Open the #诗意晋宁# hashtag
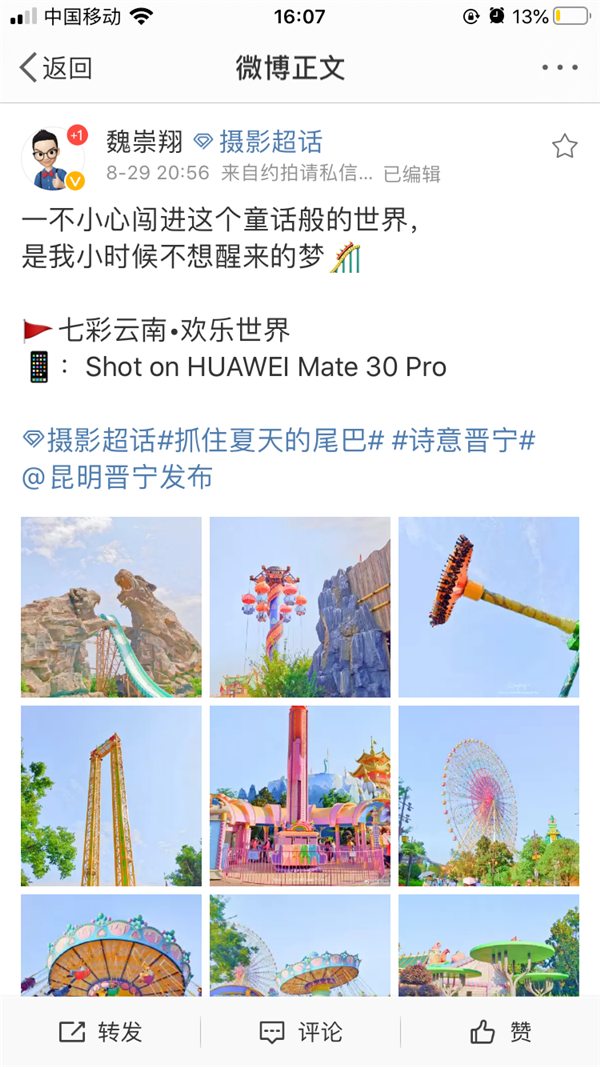The width and height of the screenshot is (600, 1067). point(464,441)
